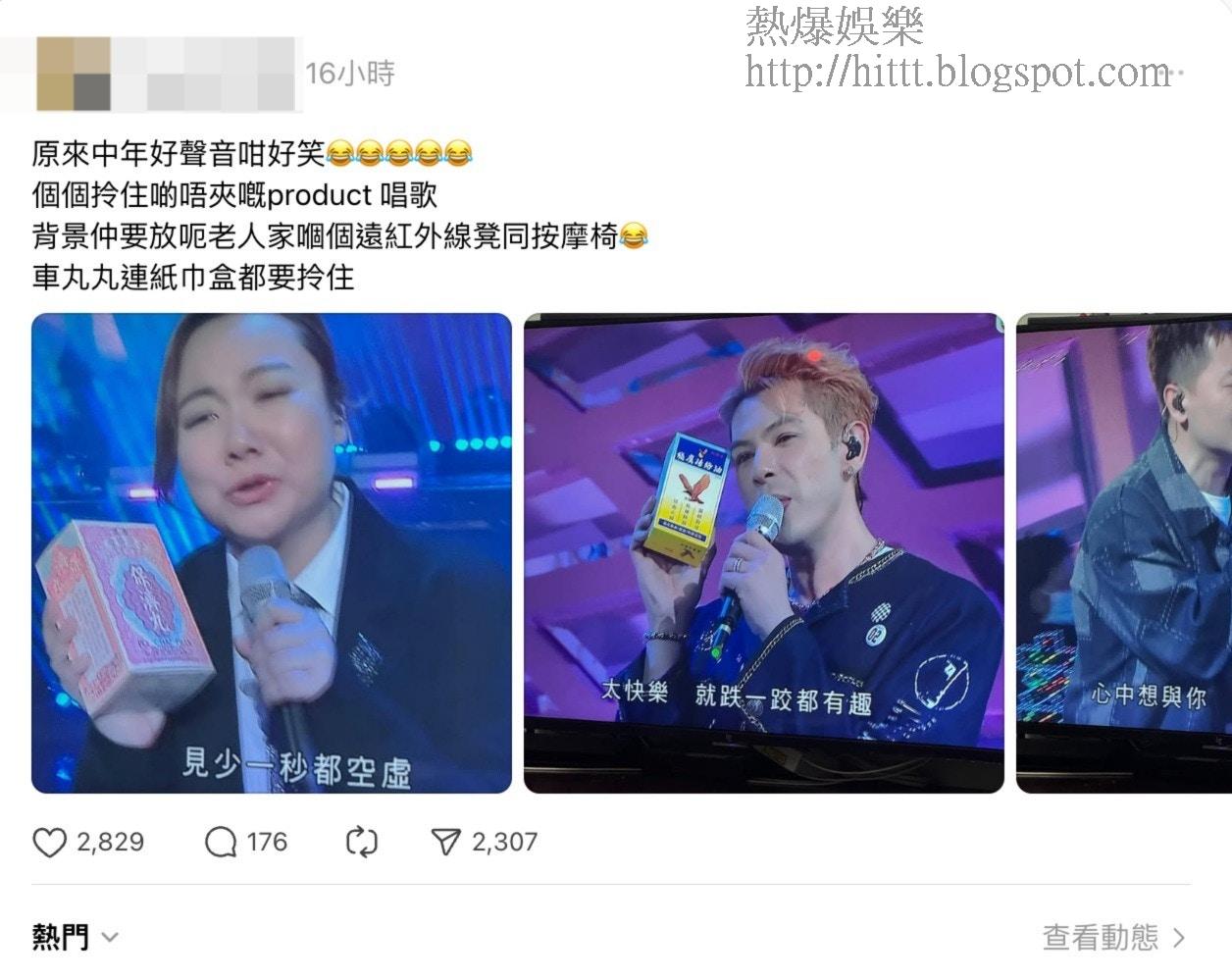Open the photo of the woman holding a pink box
Screen dimensions: 1232x980
272,553
